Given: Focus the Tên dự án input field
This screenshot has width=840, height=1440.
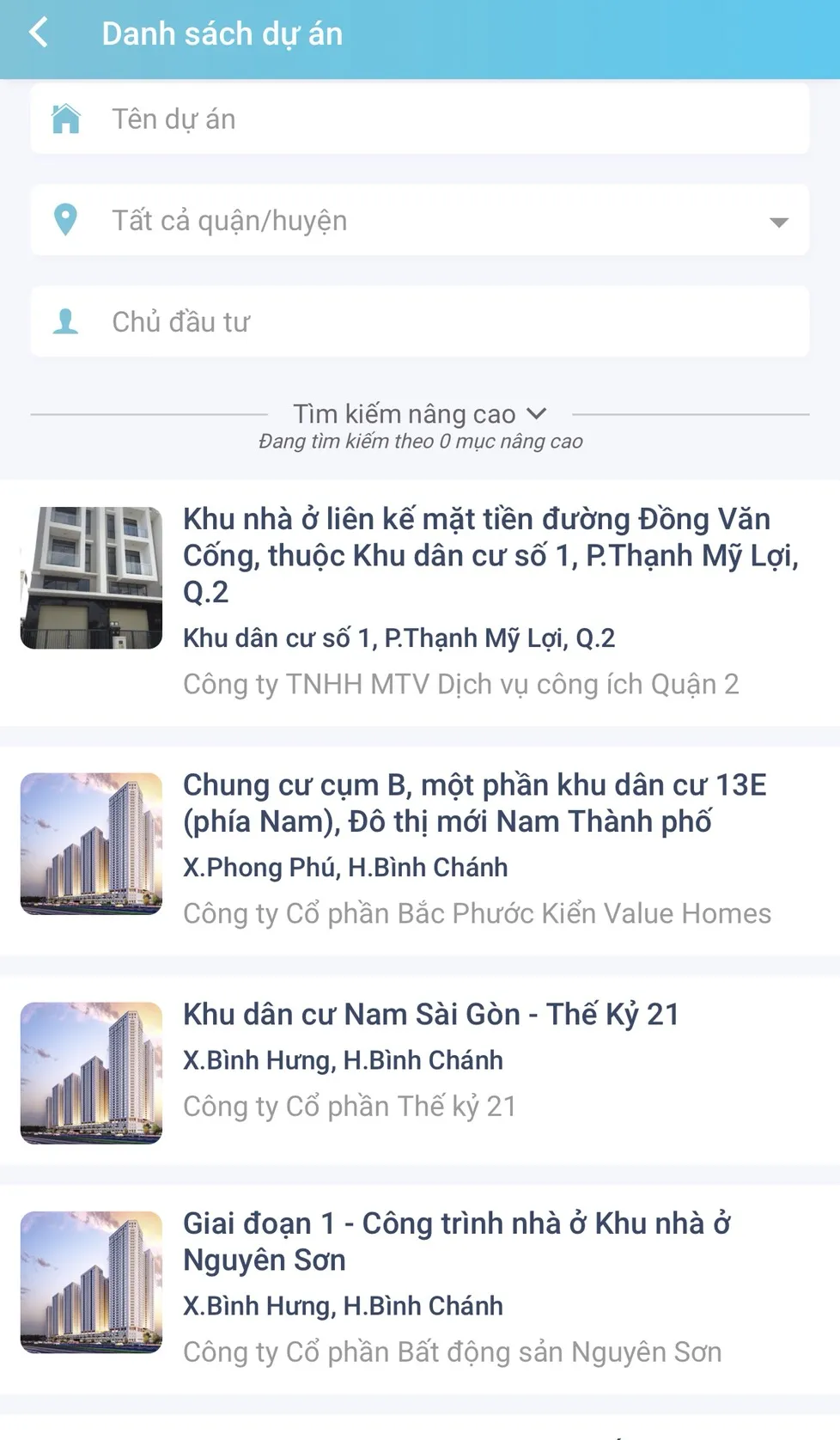Looking at the screenshot, I should coord(429,119).
